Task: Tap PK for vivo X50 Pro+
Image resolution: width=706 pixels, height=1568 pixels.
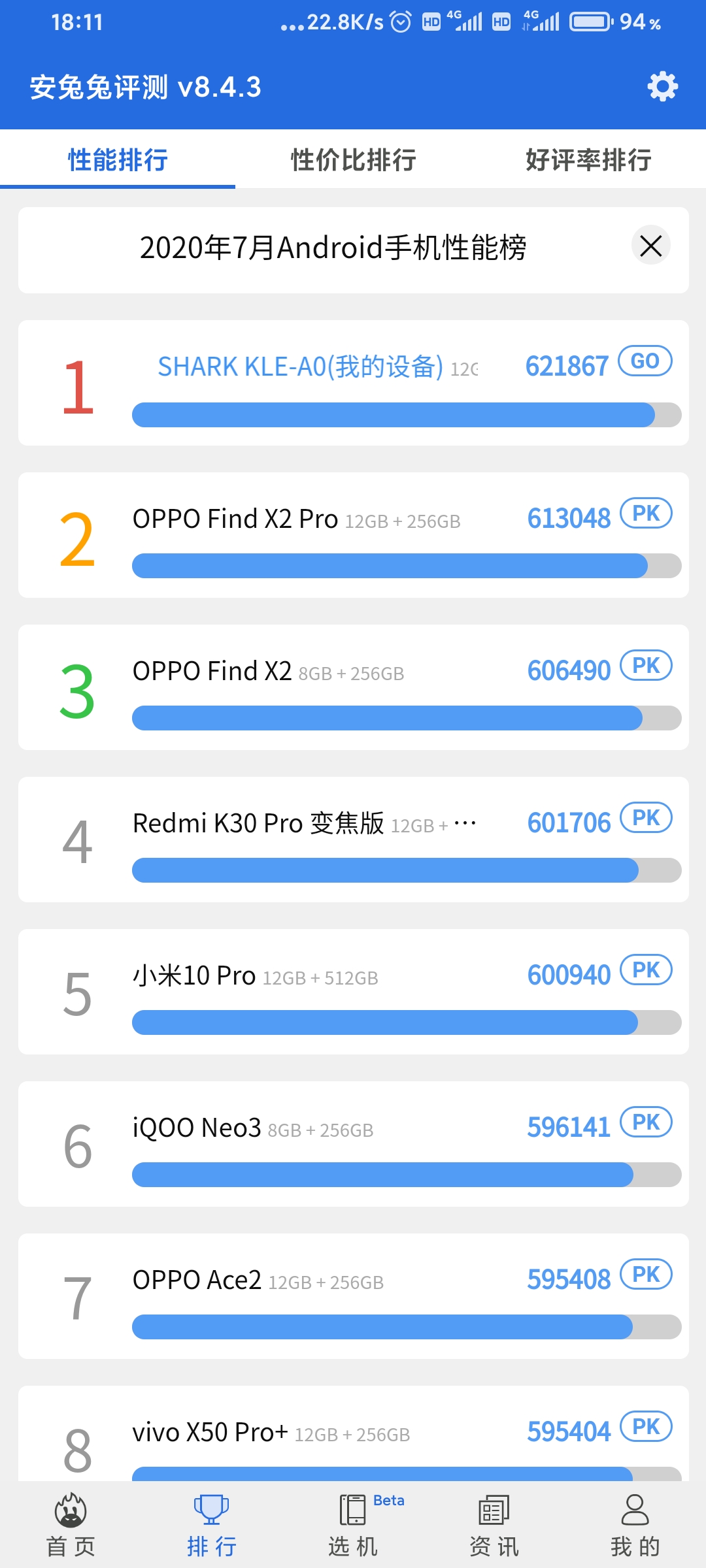Action: [x=646, y=1426]
